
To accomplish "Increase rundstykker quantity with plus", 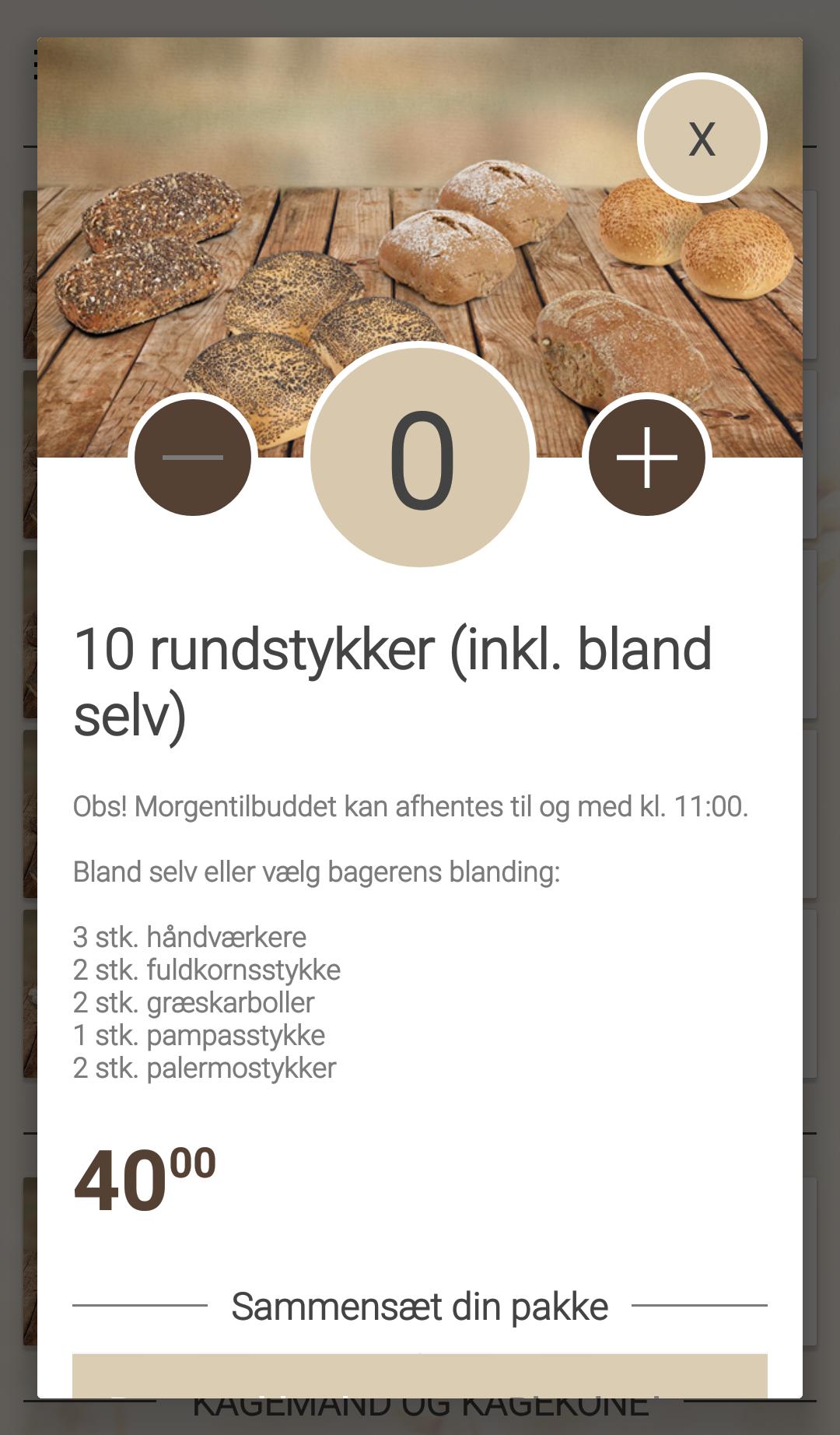I will pyautogui.click(x=646, y=456).
